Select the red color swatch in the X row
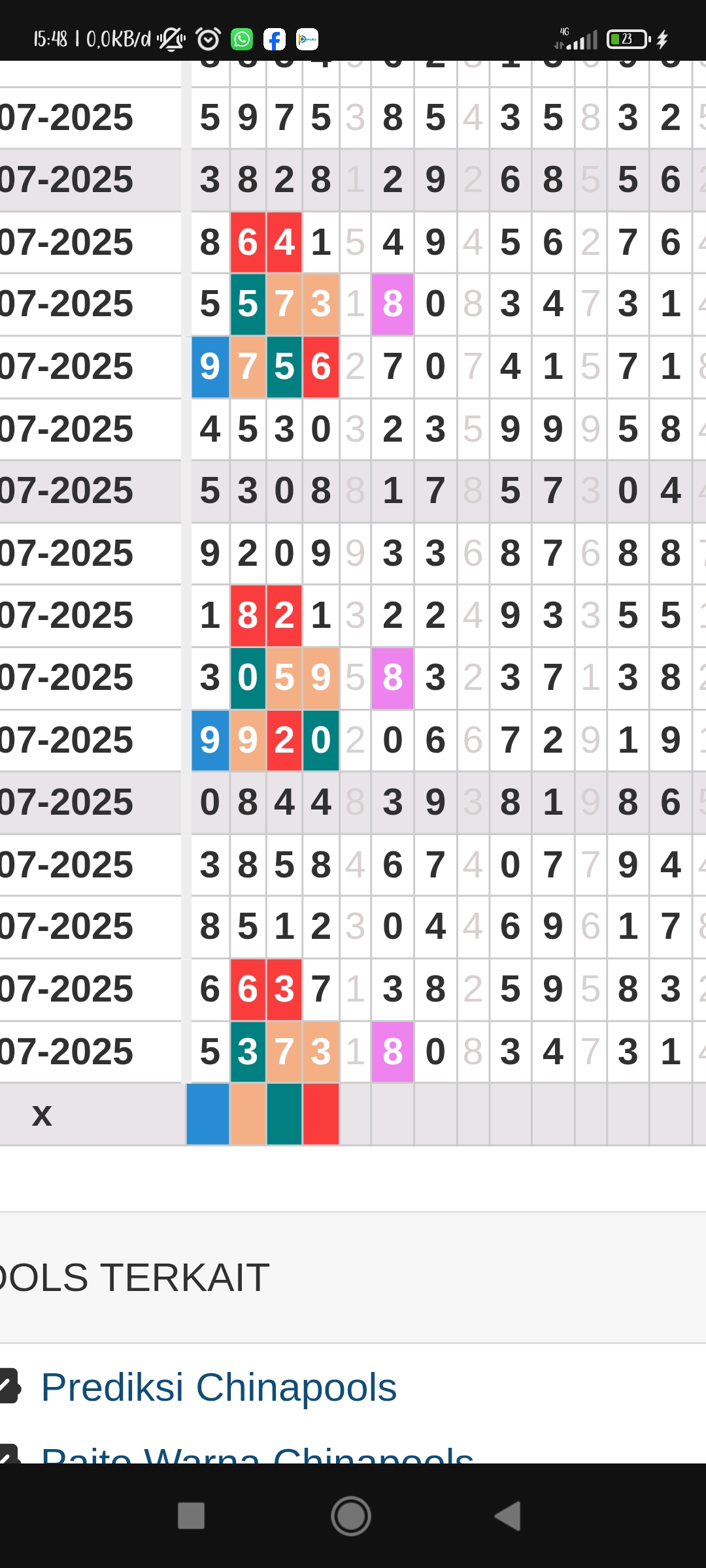The image size is (706, 1568). pyautogui.click(x=321, y=1114)
